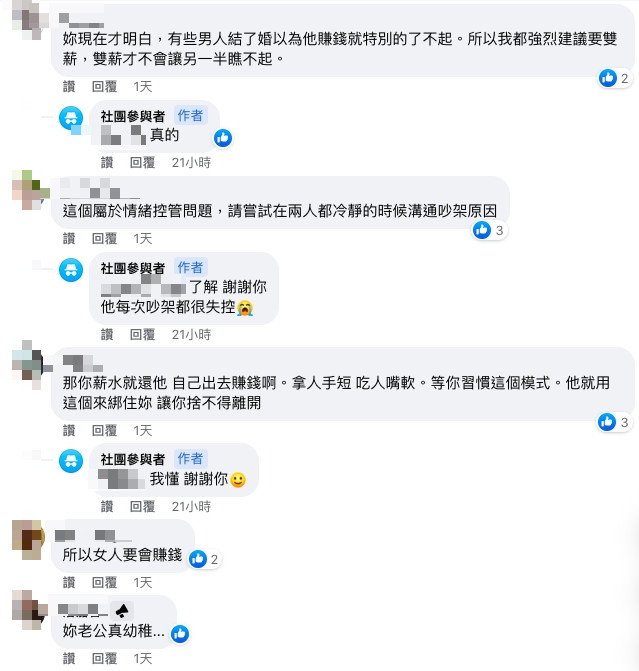Reply to author's comment 了解 謝謝你
This screenshot has width=639, height=671.
141,334
